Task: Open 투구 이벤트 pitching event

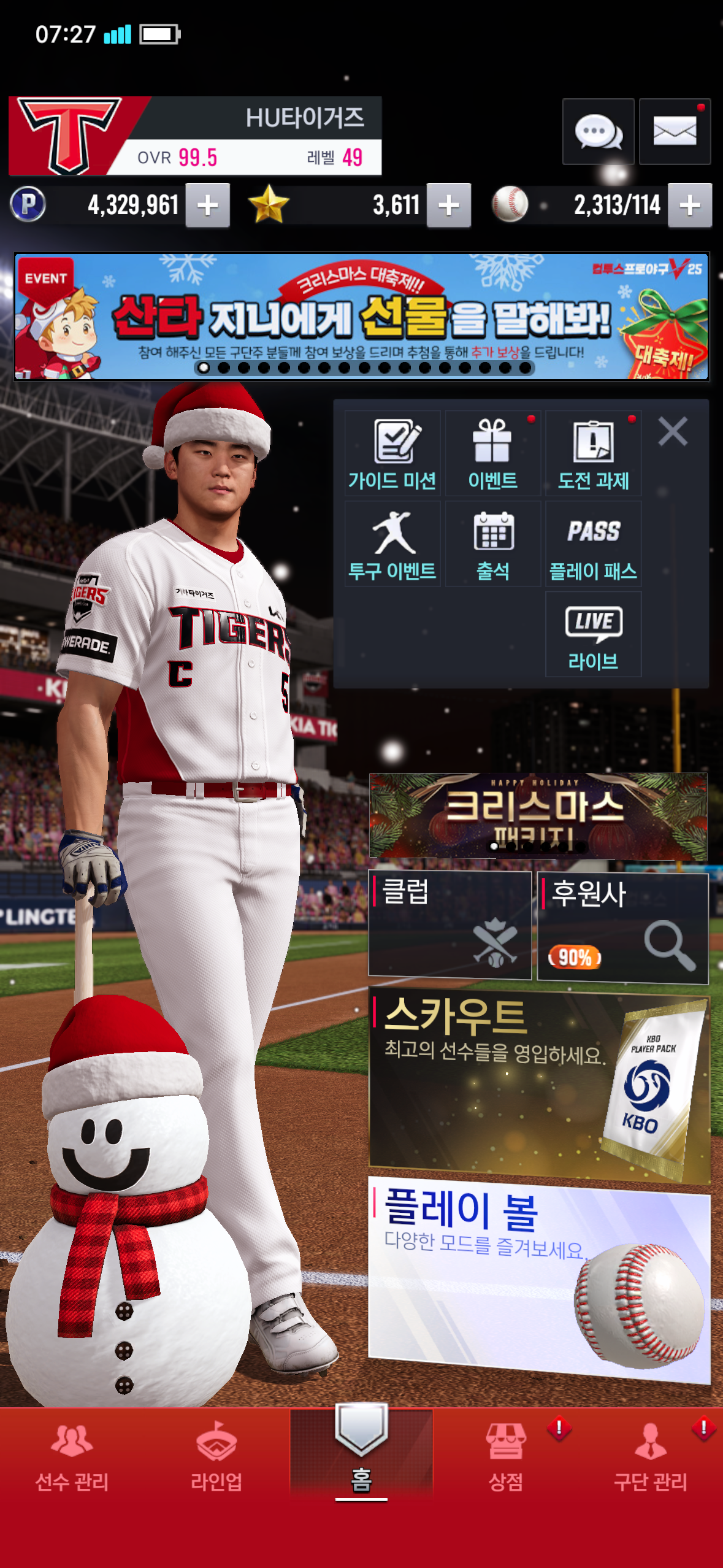Action: 392,544
